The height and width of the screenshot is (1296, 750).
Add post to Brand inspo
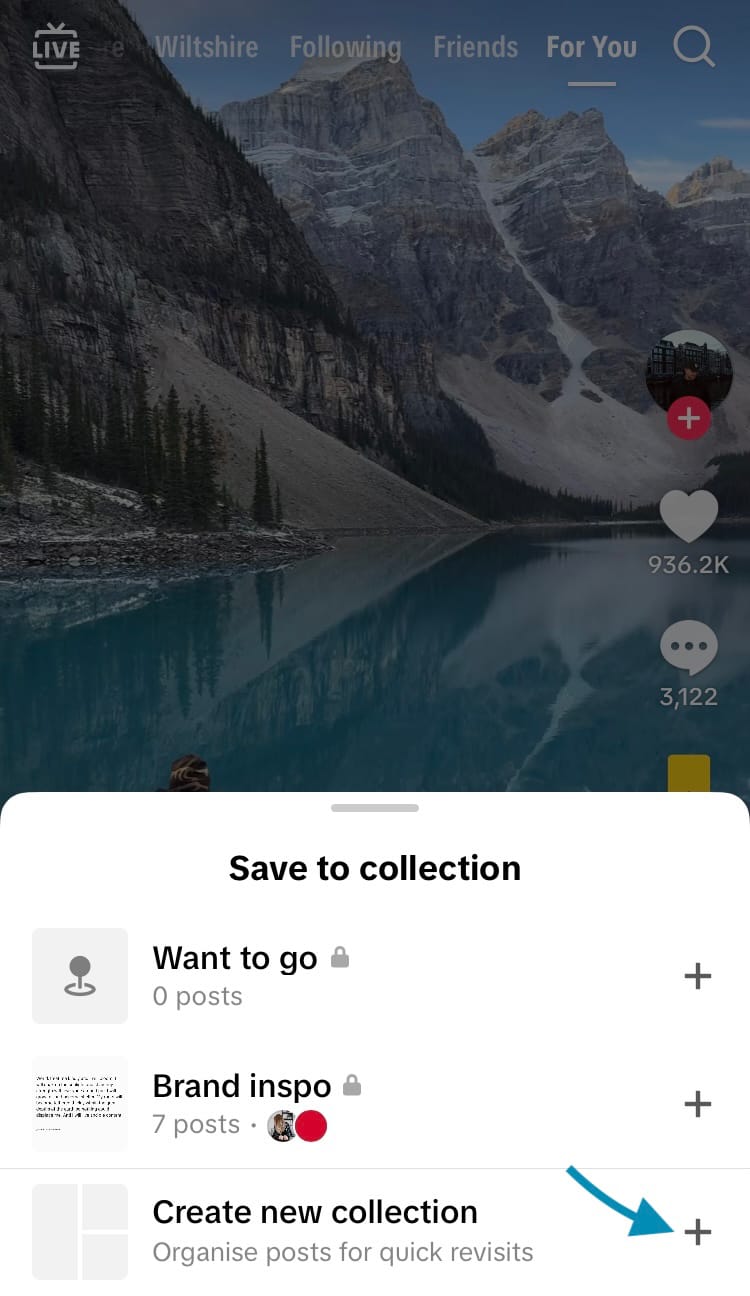697,1104
